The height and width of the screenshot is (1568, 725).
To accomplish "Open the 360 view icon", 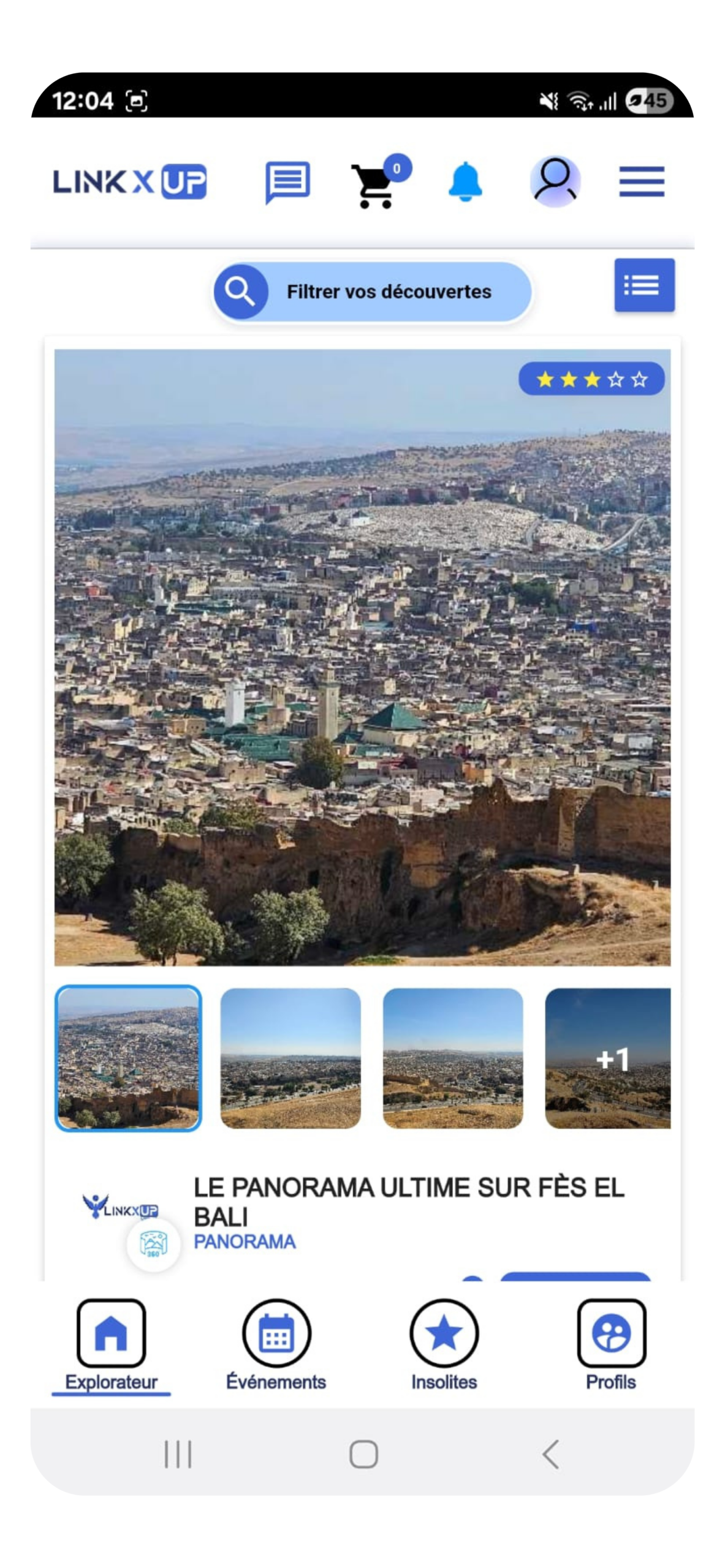I will coord(153,1244).
